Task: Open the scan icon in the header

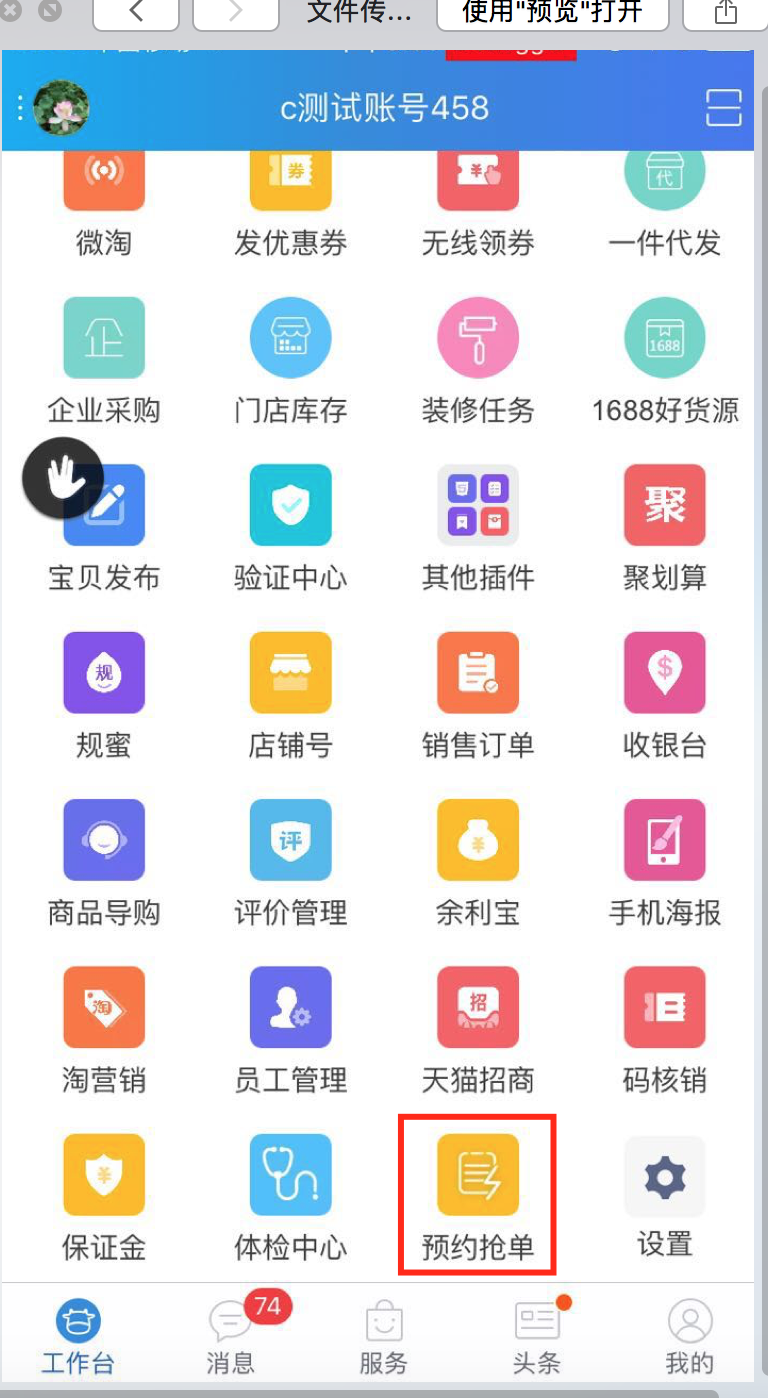Action: pyautogui.click(x=723, y=107)
